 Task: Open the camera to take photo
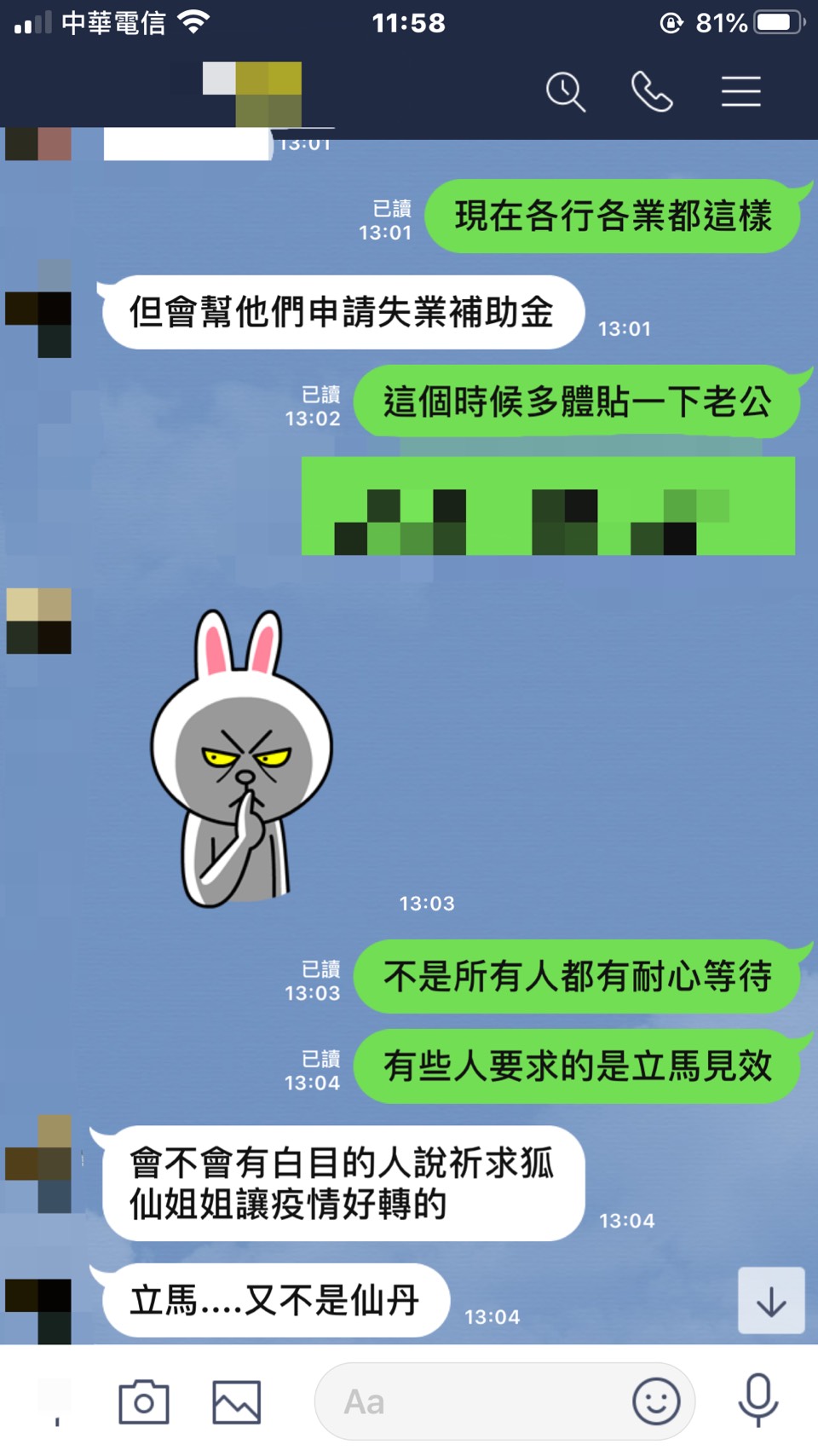point(144,1401)
